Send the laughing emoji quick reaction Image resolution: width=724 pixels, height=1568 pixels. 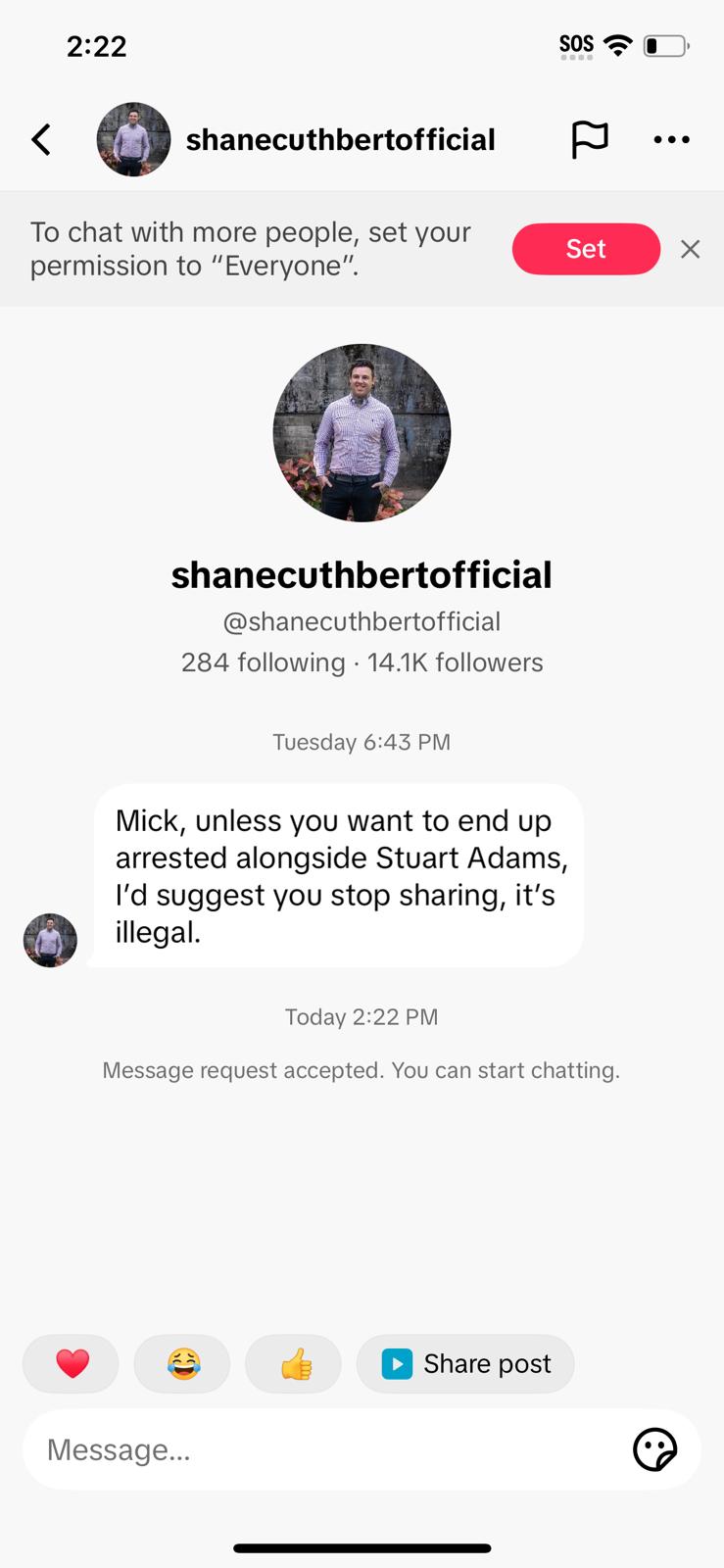[183, 1363]
